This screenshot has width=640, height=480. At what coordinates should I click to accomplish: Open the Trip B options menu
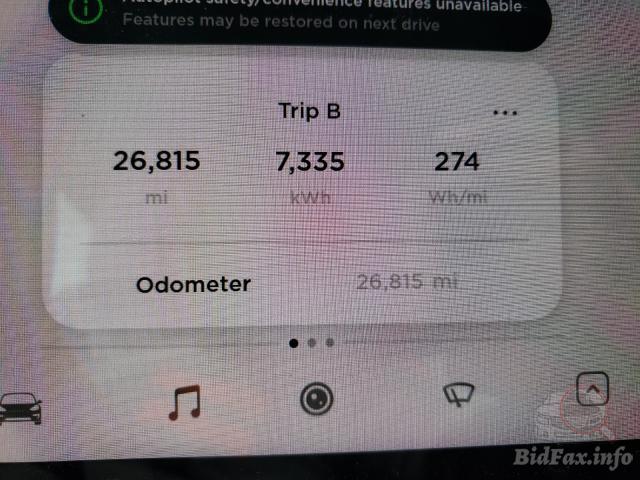(506, 112)
